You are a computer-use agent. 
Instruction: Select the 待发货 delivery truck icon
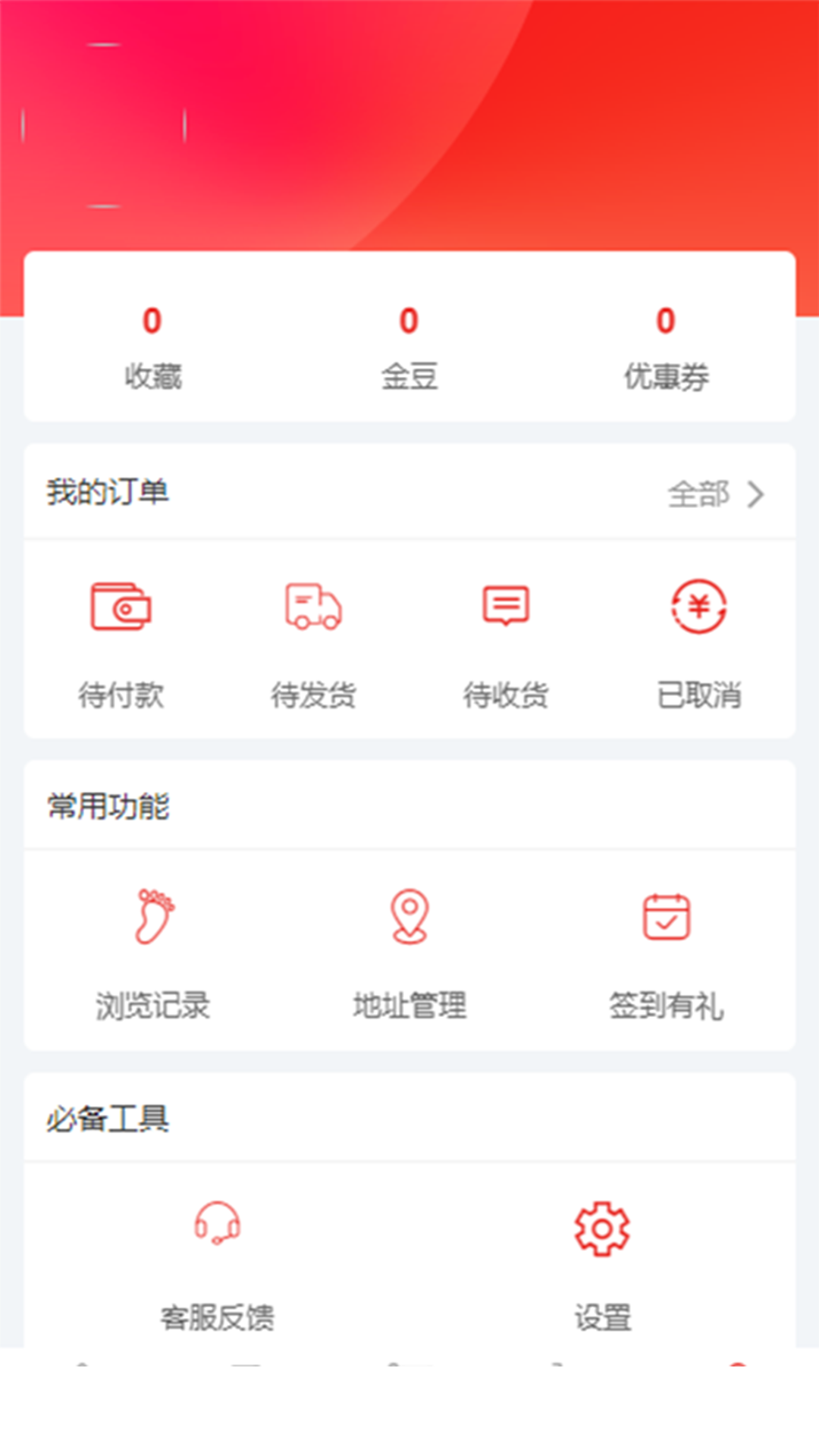[x=314, y=607]
